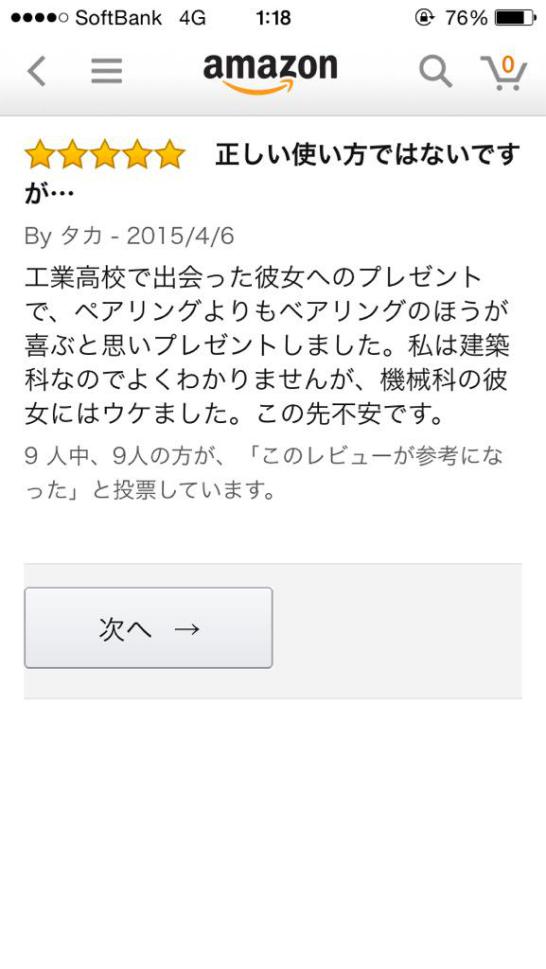
Task: Go back using the header arrow
Action: click(x=36, y=71)
